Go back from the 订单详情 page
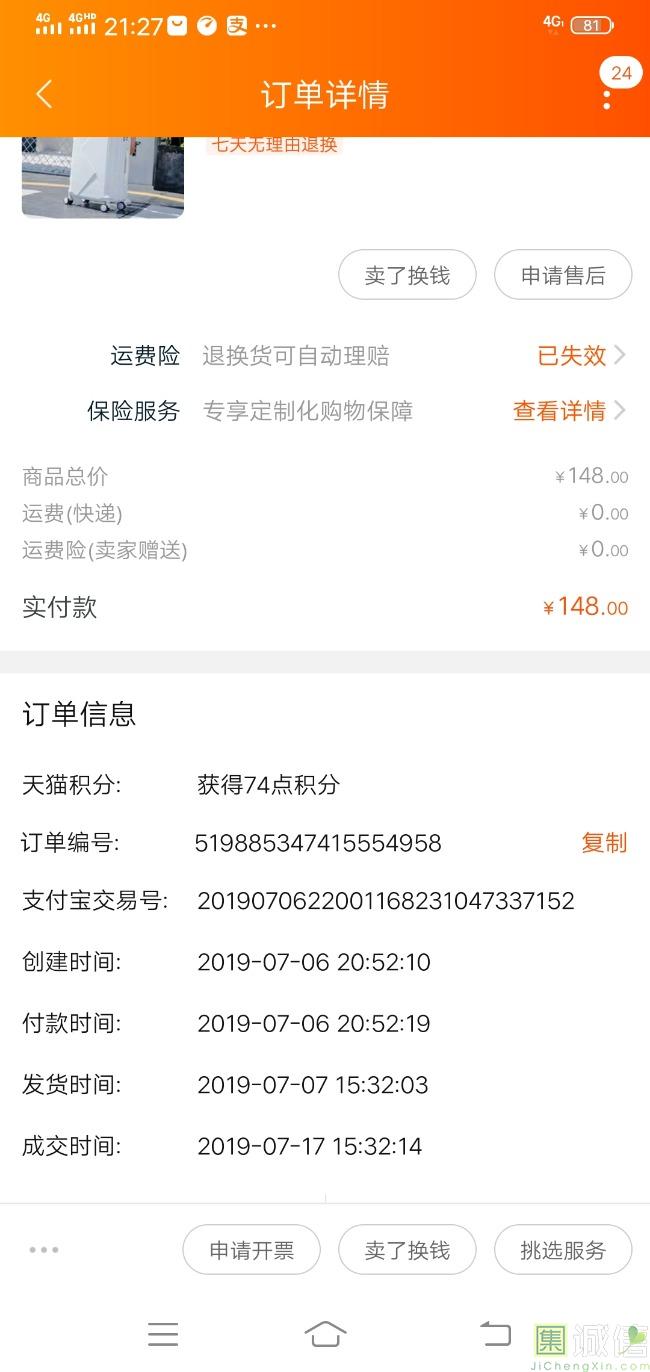Image resolution: width=650 pixels, height=1372 pixels. click(43, 94)
